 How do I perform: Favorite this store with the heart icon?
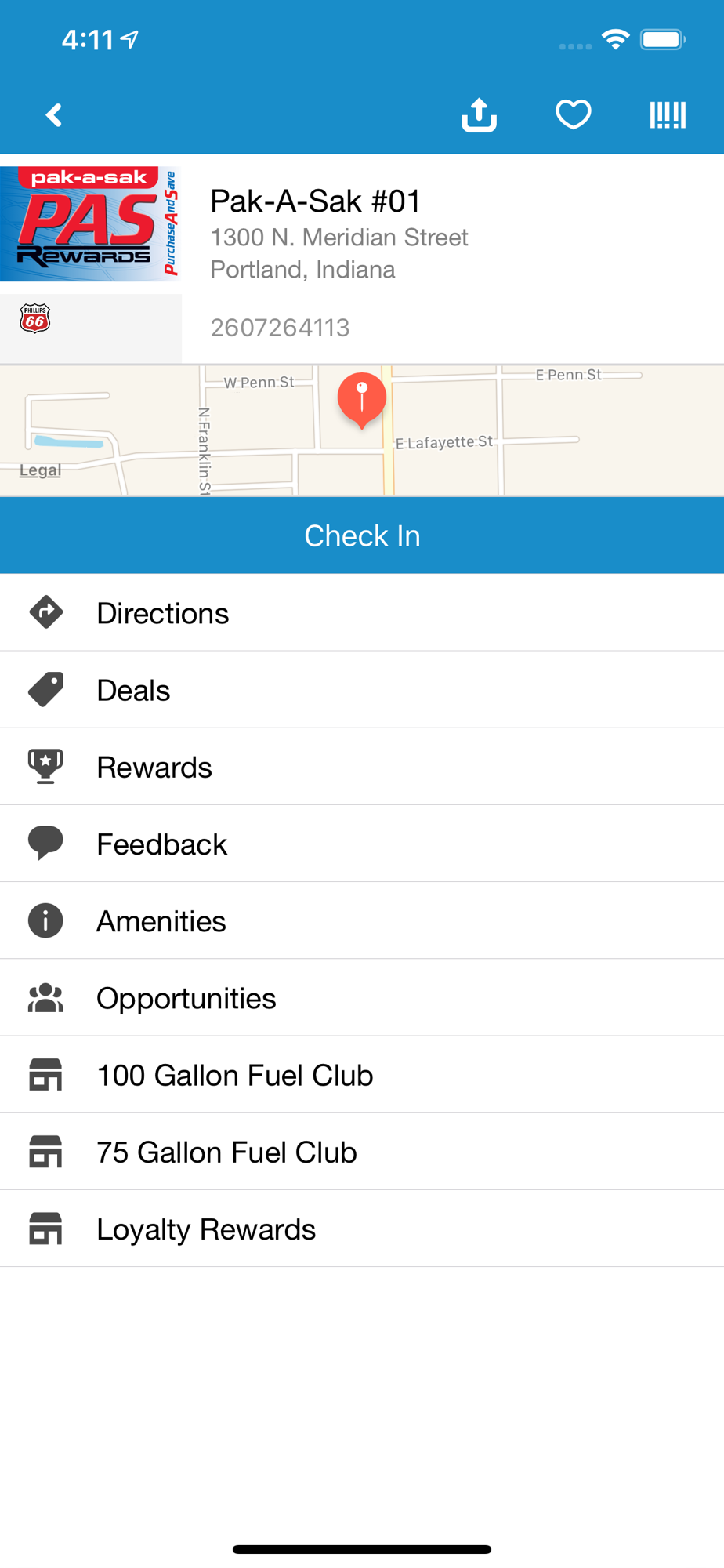574,115
